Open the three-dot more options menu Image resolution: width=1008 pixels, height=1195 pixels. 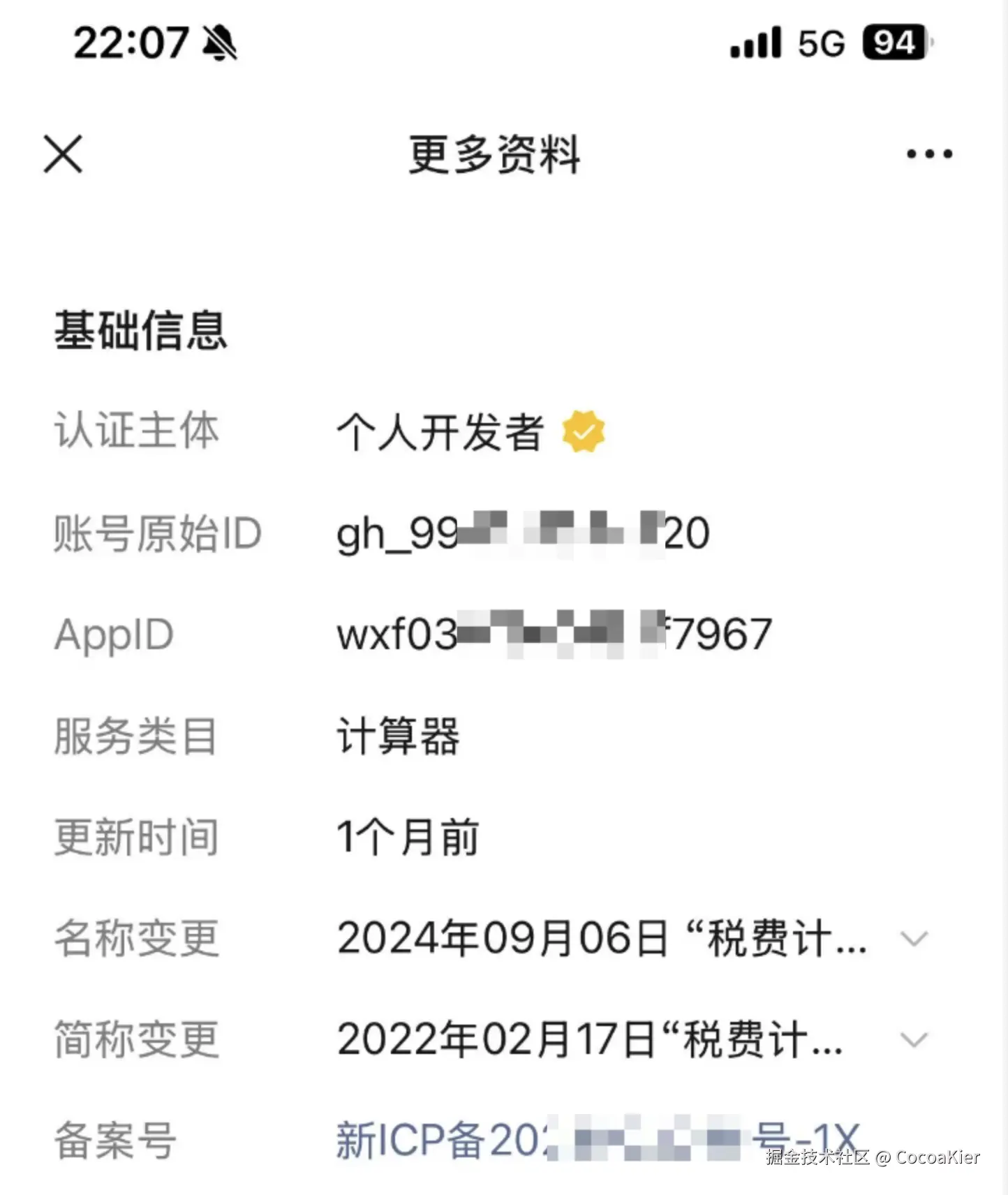[x=928, y=154]
